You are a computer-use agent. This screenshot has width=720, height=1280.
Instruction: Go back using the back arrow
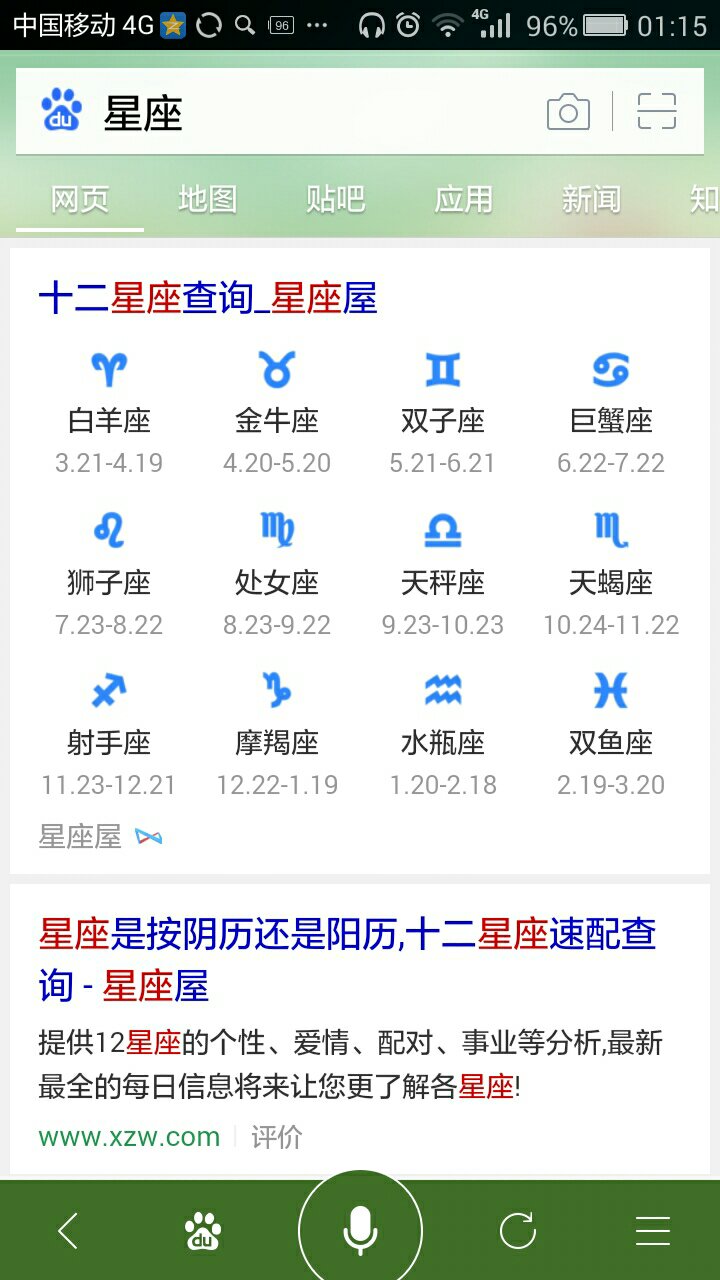point(67,1231)
